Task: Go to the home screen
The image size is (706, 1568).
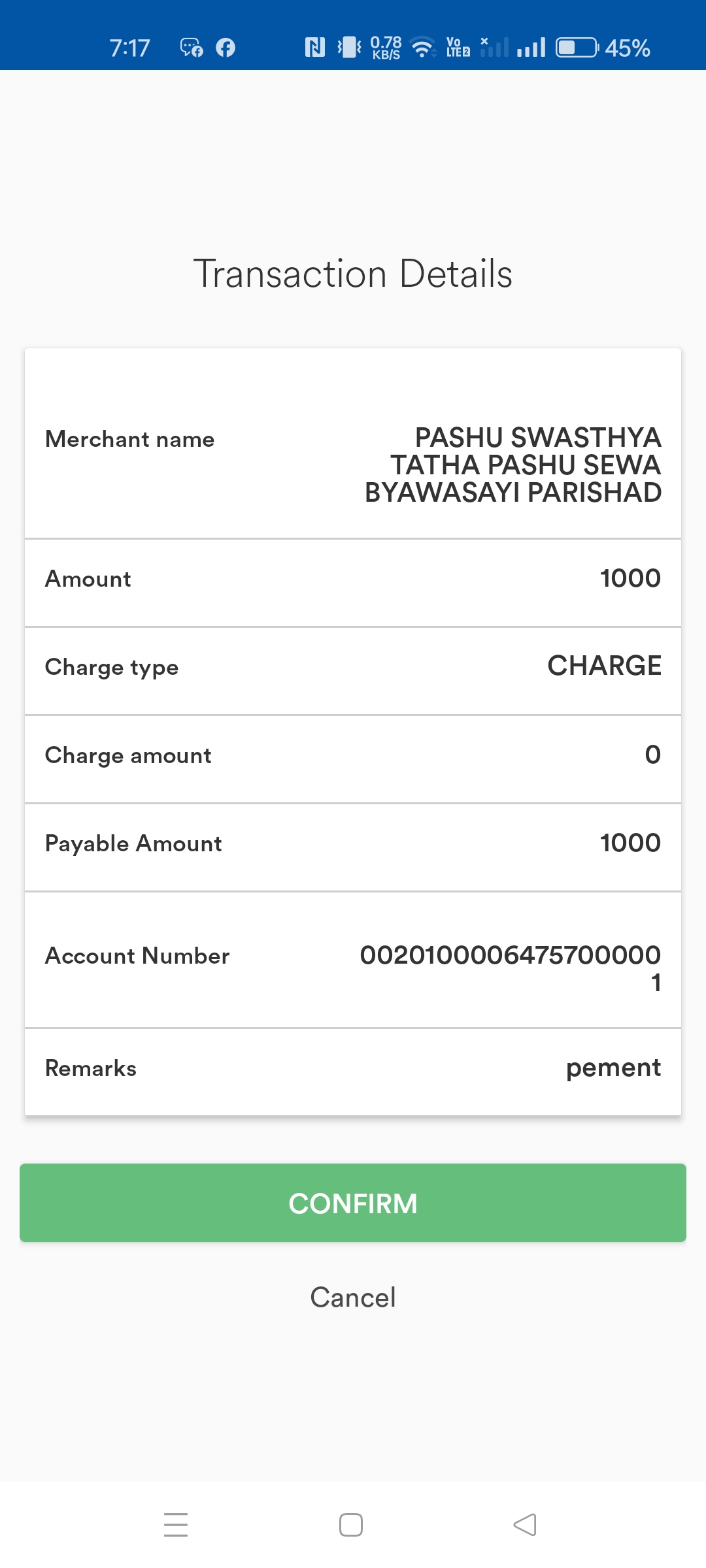Action: pos(351,1525)
